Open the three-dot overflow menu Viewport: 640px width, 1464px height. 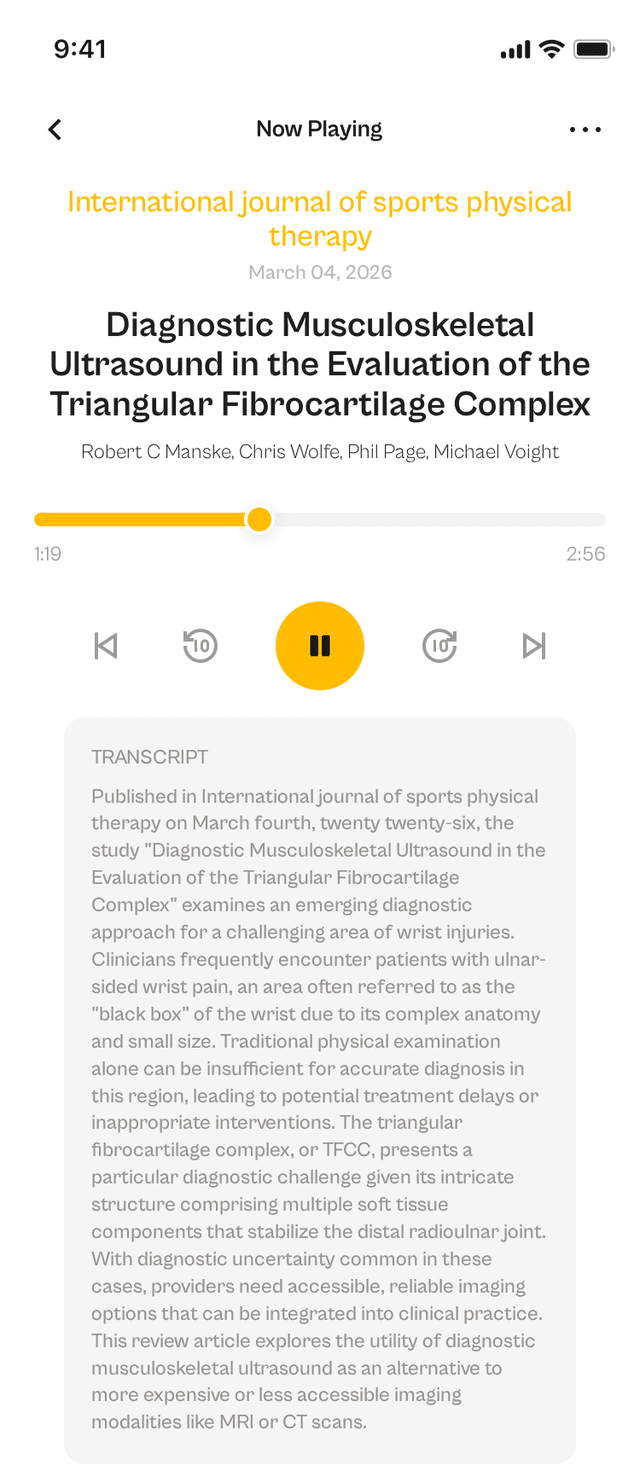tap(585, 129)
